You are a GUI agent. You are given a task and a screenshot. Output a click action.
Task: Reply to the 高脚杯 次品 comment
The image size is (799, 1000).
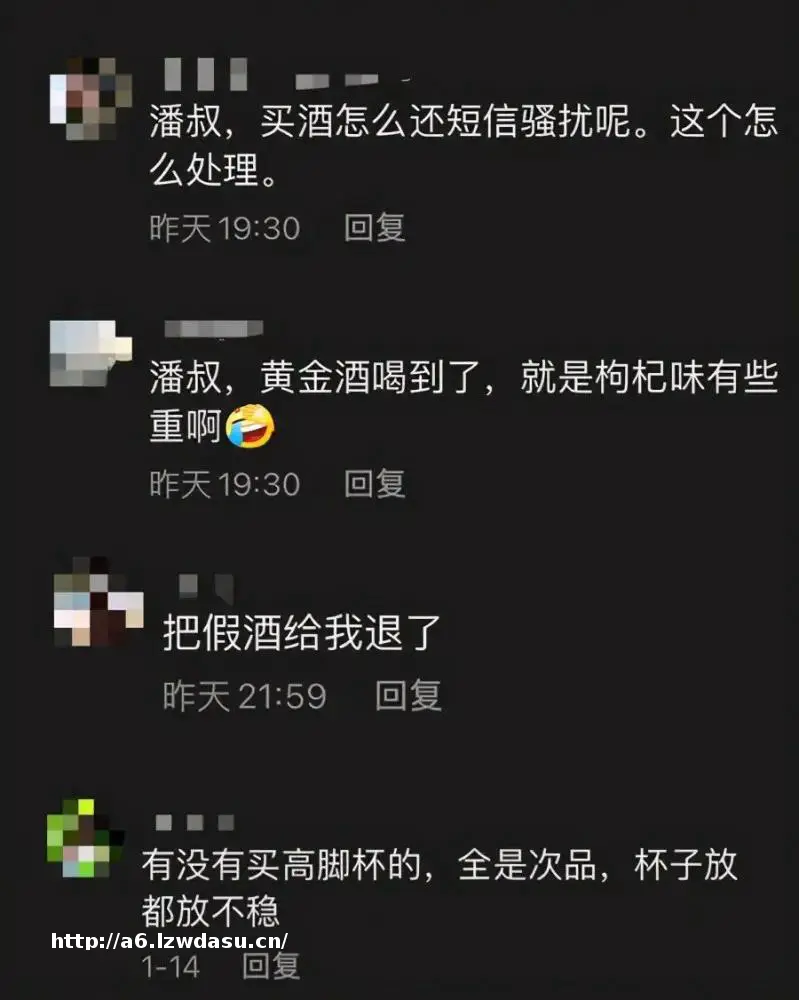click(x=271, y=966)
